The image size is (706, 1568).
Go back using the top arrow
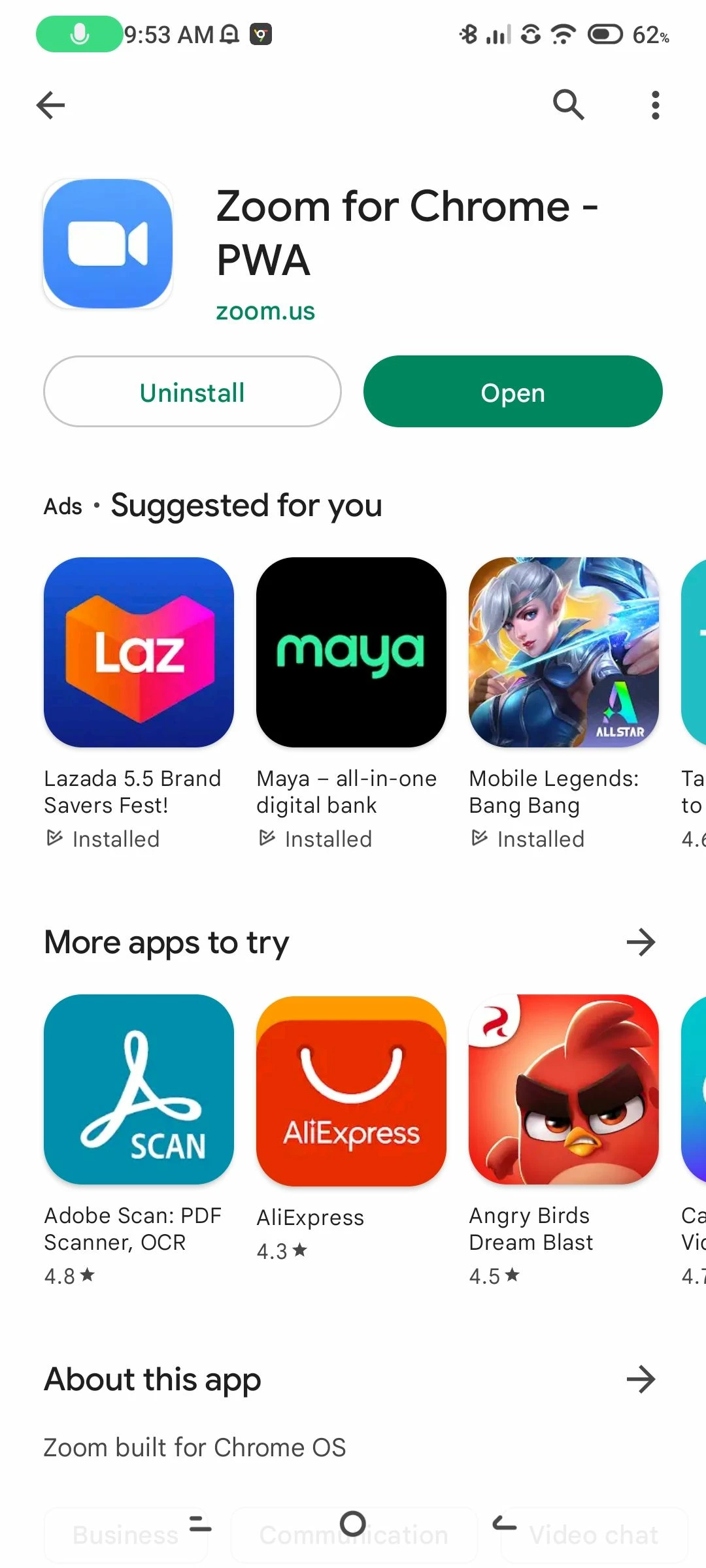point(51,105)
